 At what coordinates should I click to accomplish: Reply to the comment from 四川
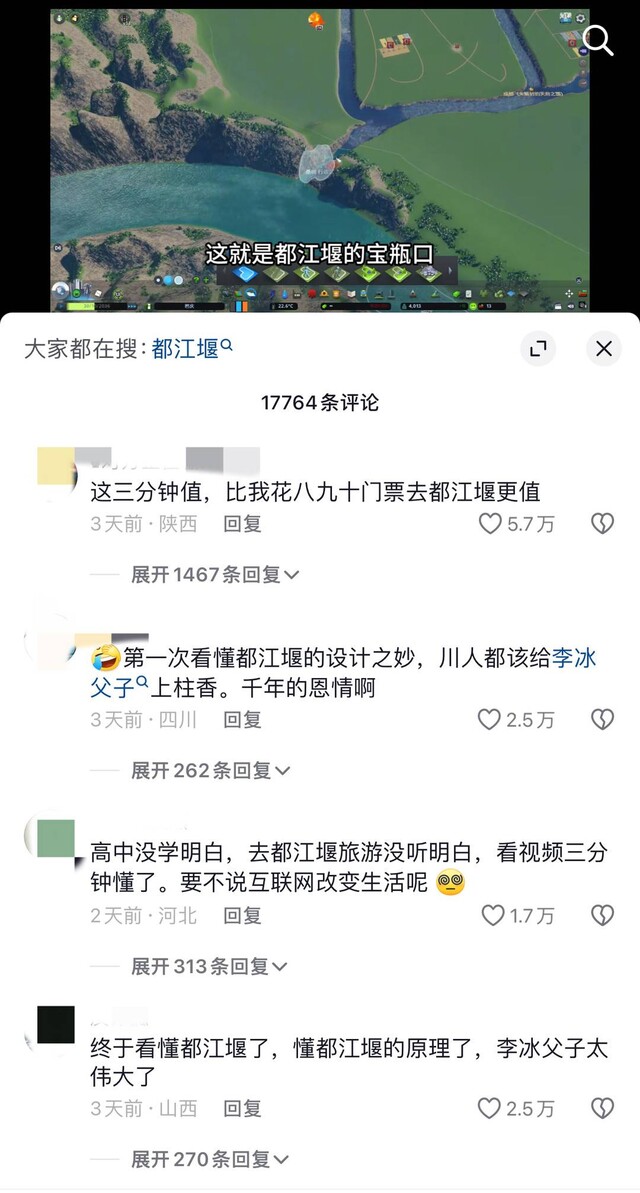pyautogui.click(x=243, y=719)
